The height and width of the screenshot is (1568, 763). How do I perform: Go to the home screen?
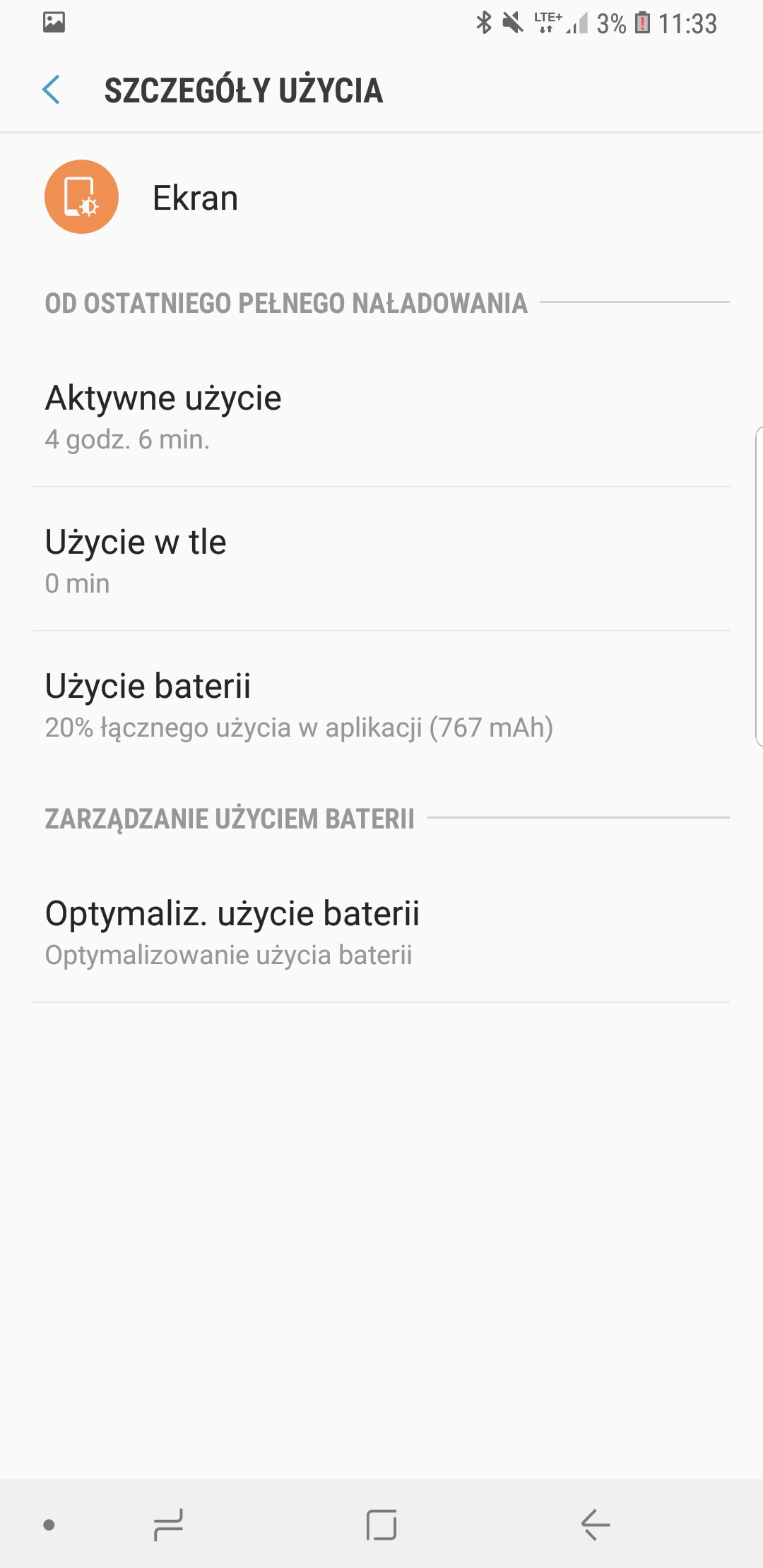[x=381, y=1524]
